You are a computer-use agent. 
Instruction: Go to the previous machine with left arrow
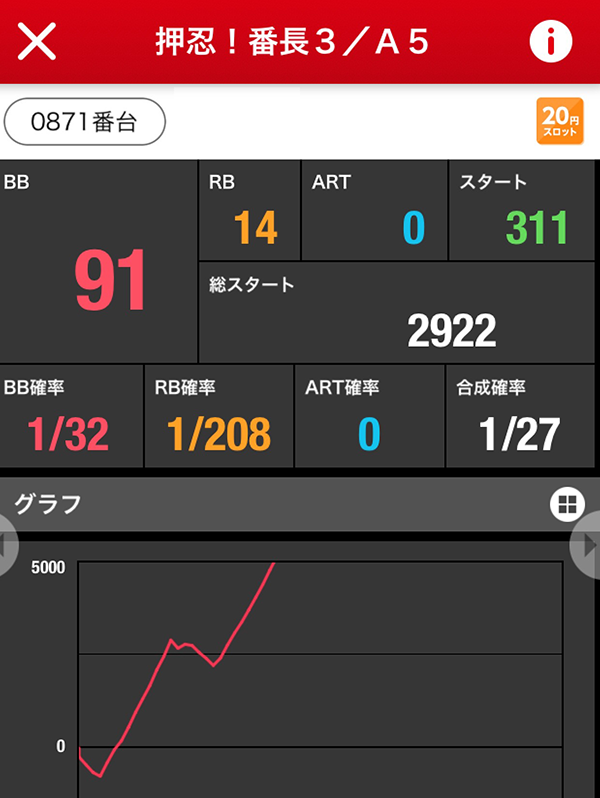coord(8,547)
